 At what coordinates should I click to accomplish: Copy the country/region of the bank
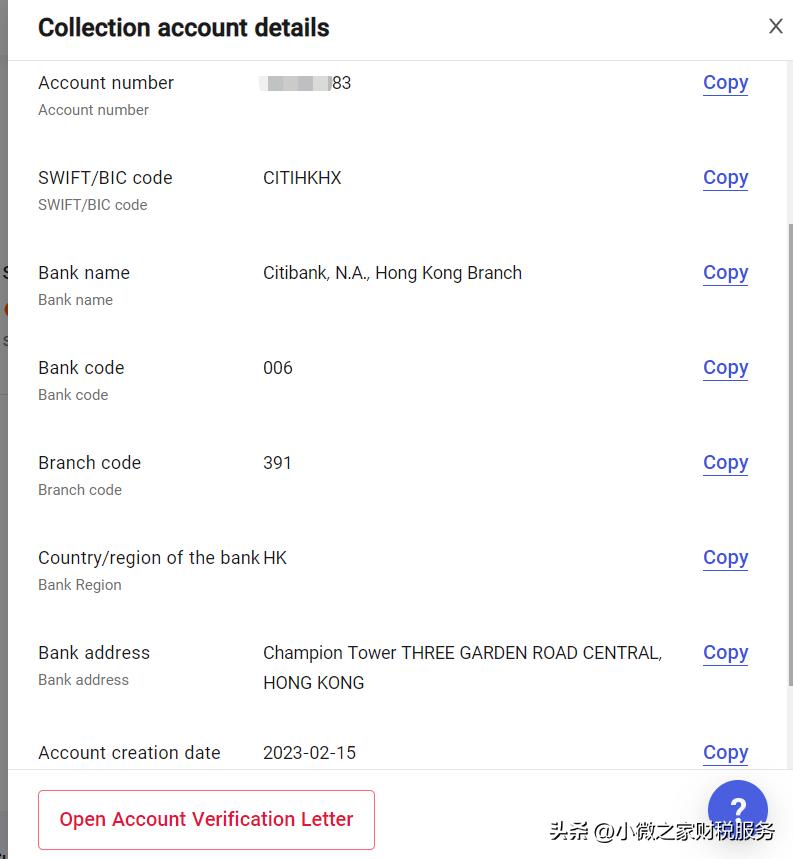[725, 558]
